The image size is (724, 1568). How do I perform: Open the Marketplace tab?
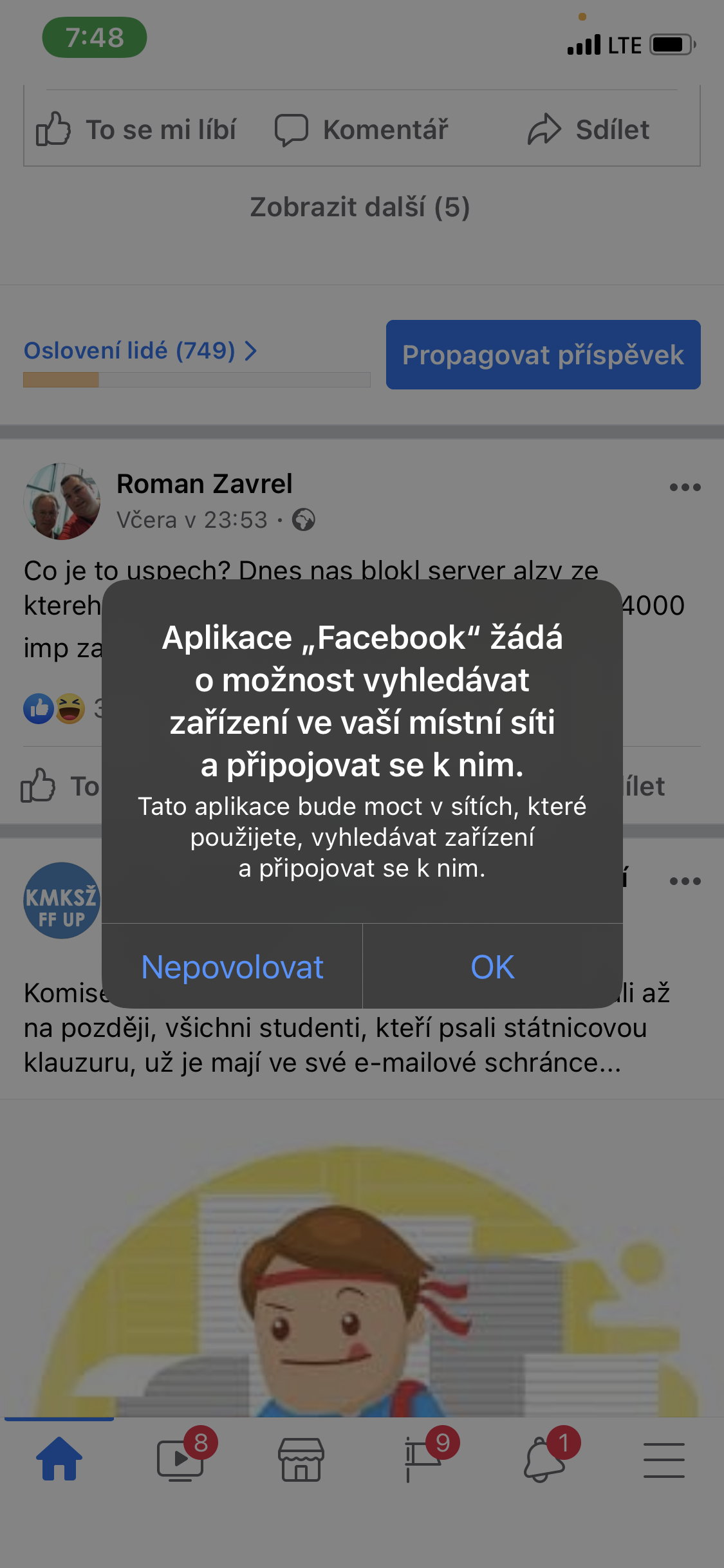pos(301,1460)
